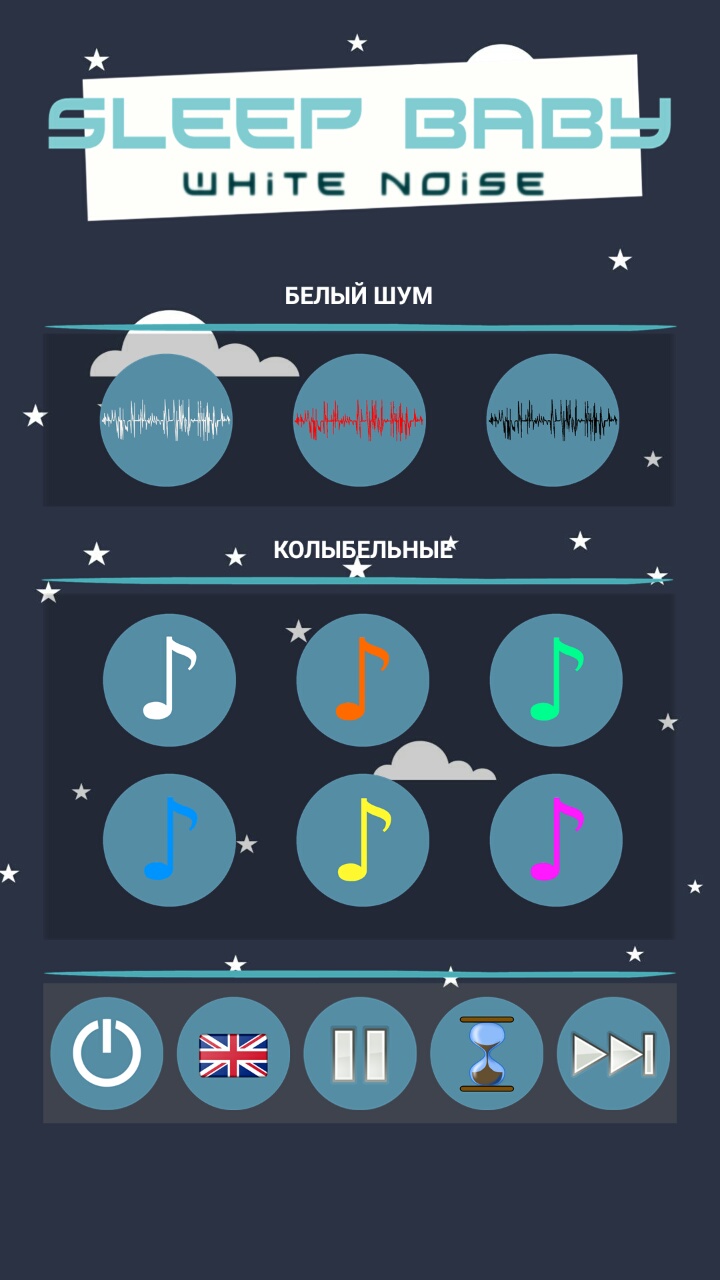
Task: Switch language with the UK flag
Action: (x=233, y=1053)
